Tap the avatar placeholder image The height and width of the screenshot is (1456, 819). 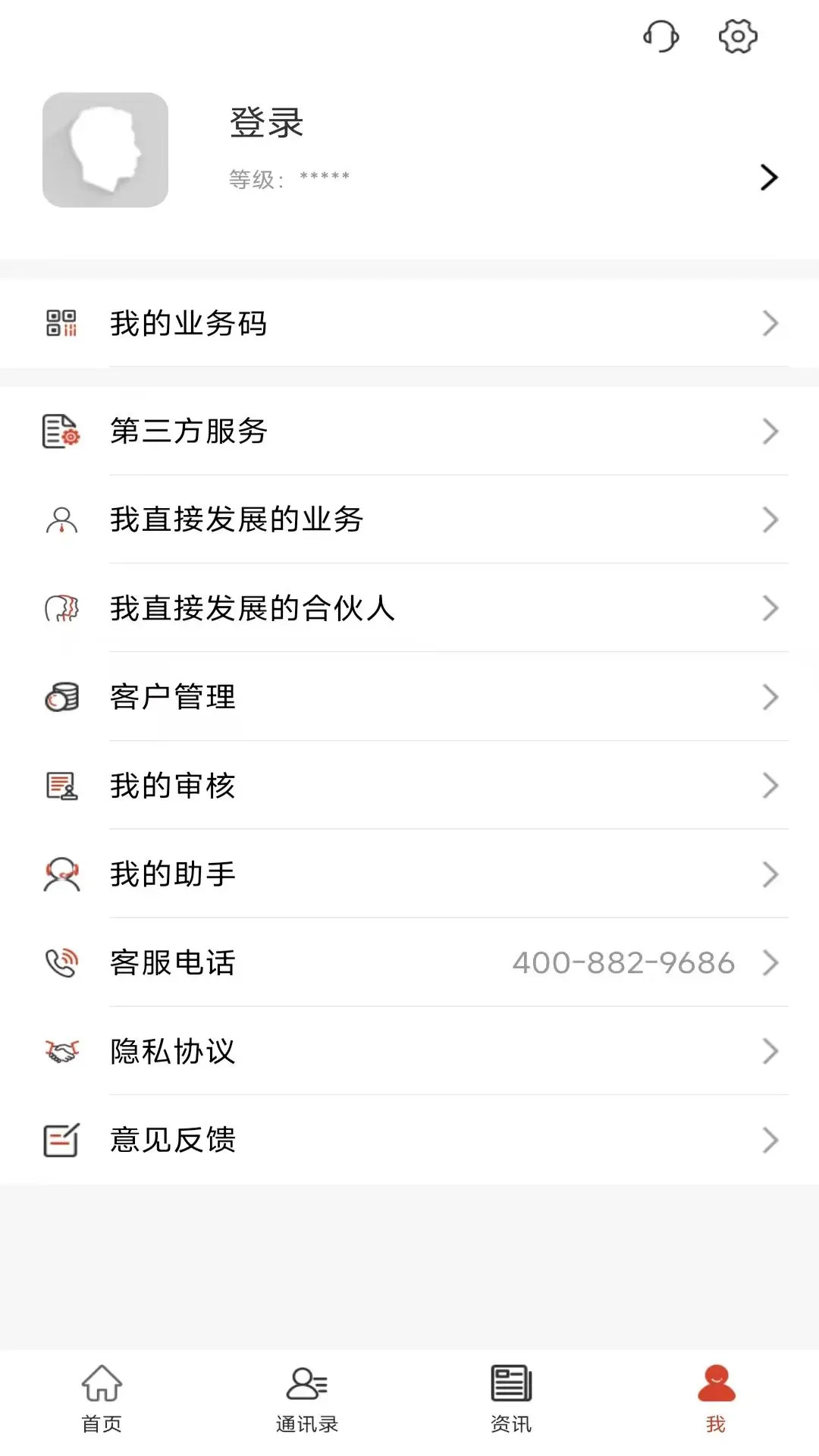(x=105, y=149)
